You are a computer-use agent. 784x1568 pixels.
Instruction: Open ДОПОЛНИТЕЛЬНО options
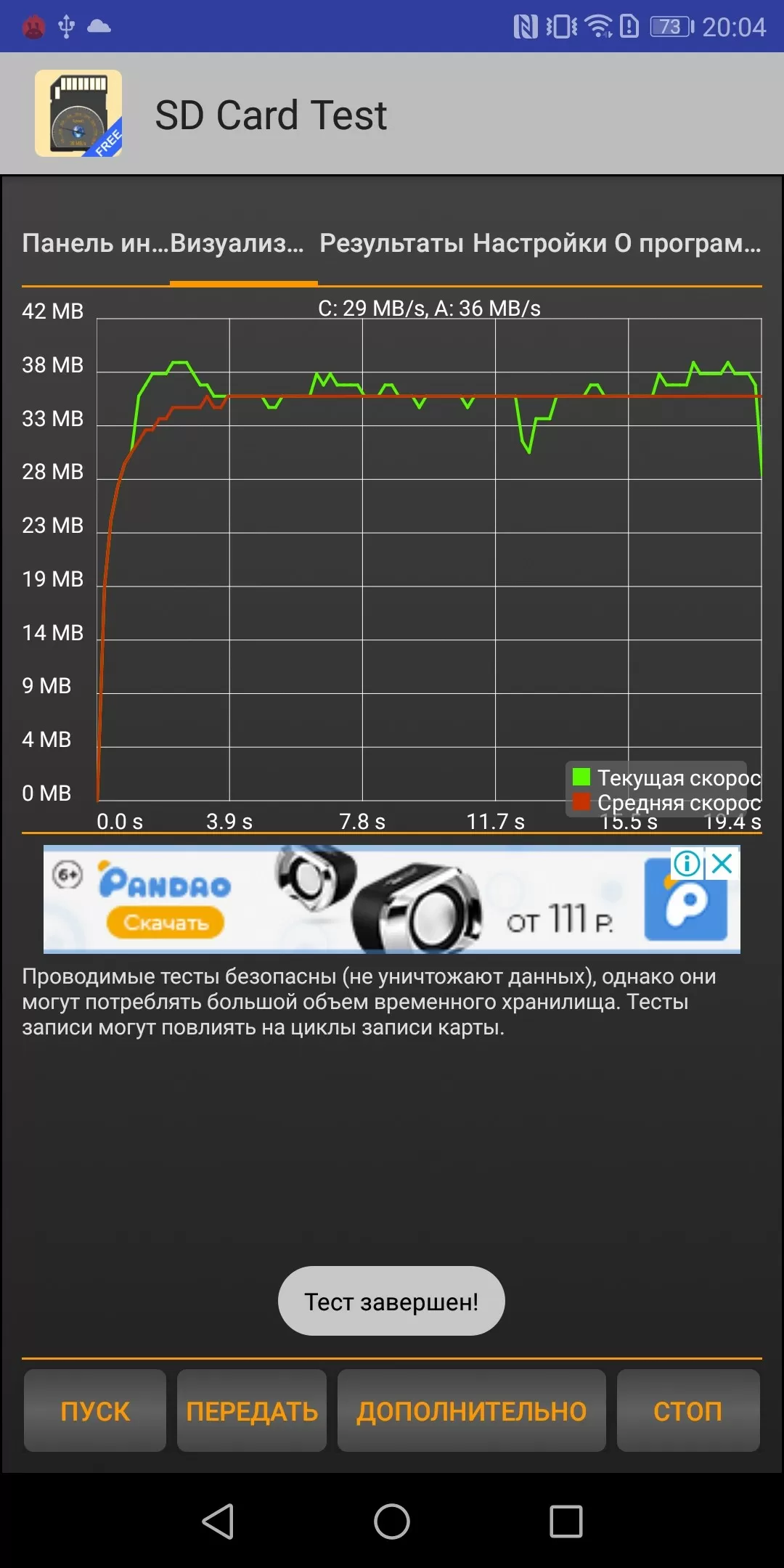(472, 1410)
